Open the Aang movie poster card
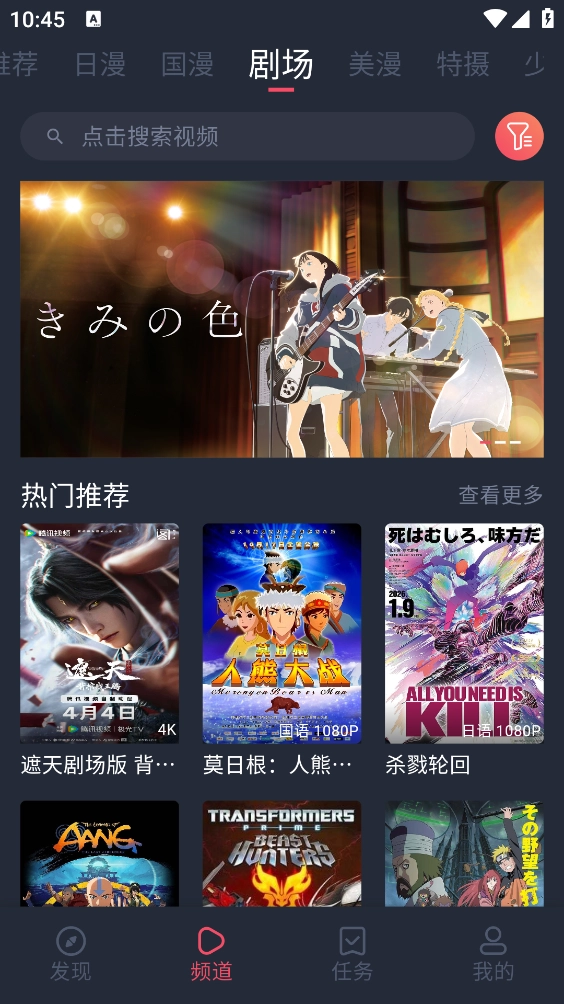 click(99, 854)
